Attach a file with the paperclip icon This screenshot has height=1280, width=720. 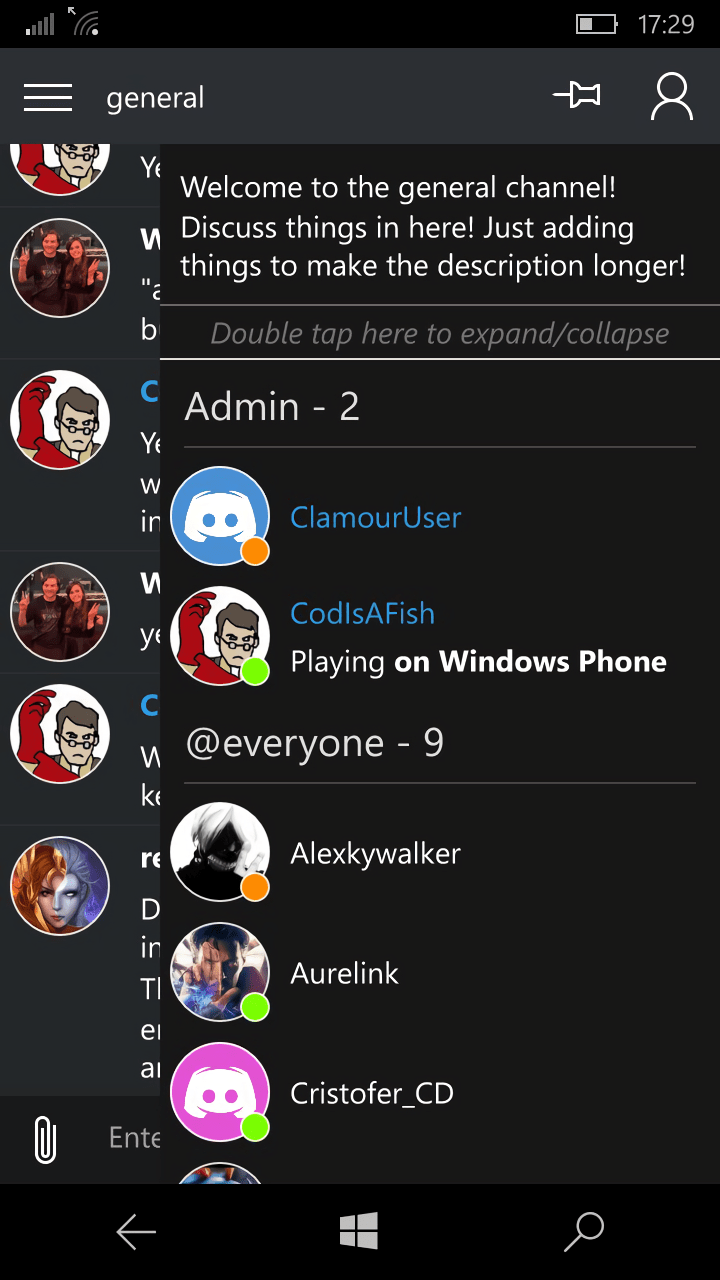45,1139
